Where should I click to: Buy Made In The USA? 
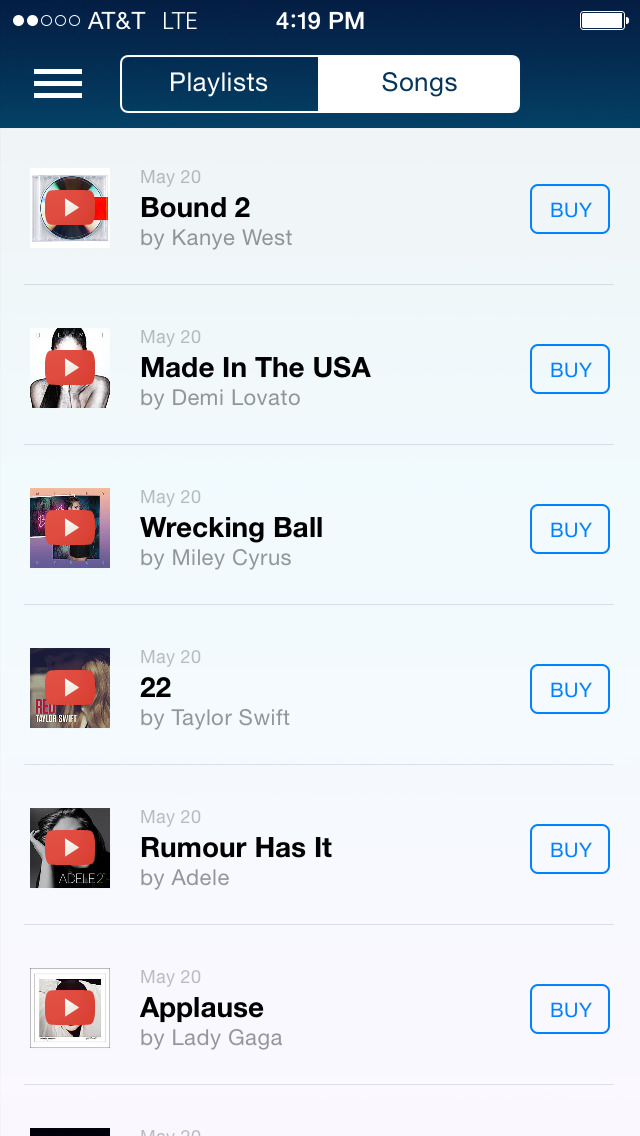point(570,369)
